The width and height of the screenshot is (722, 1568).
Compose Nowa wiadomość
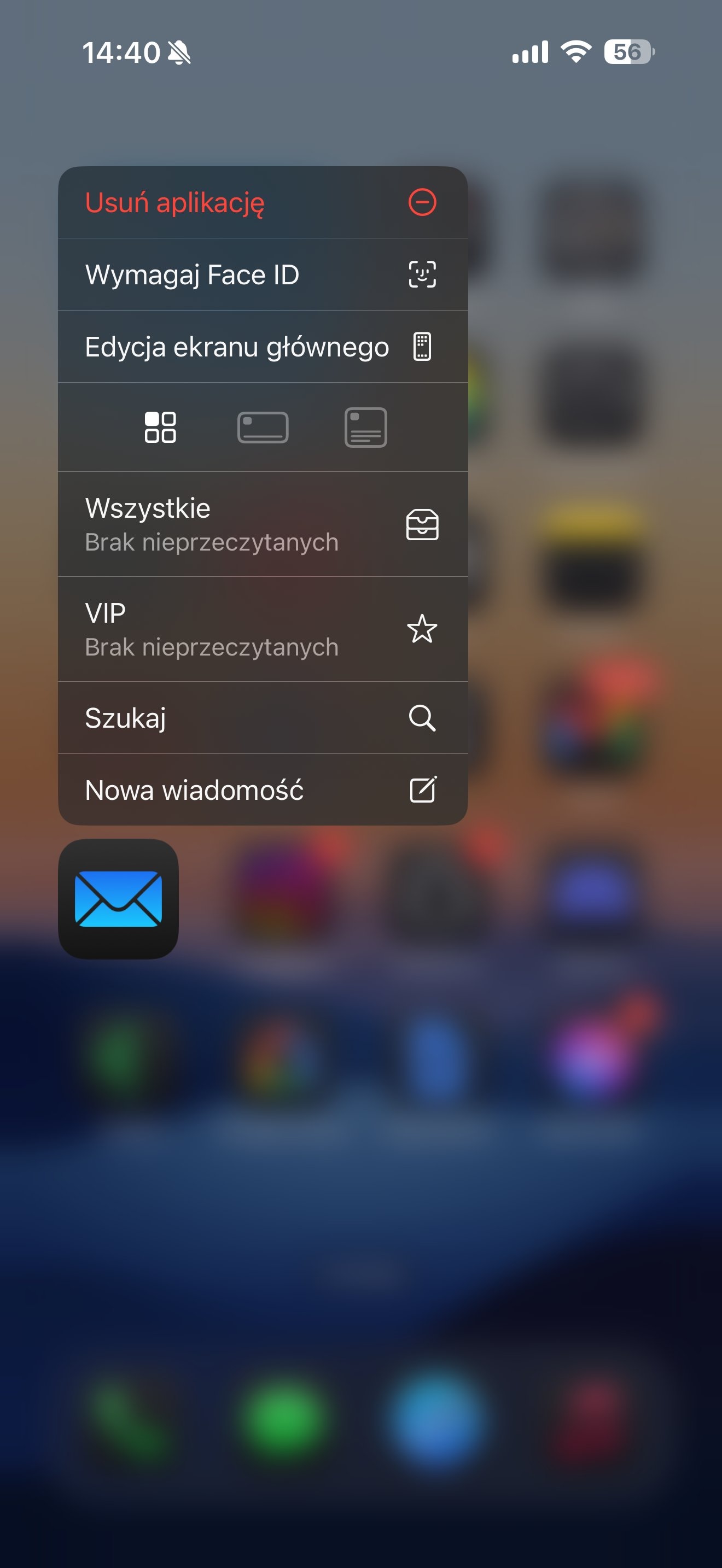[262, 790]
